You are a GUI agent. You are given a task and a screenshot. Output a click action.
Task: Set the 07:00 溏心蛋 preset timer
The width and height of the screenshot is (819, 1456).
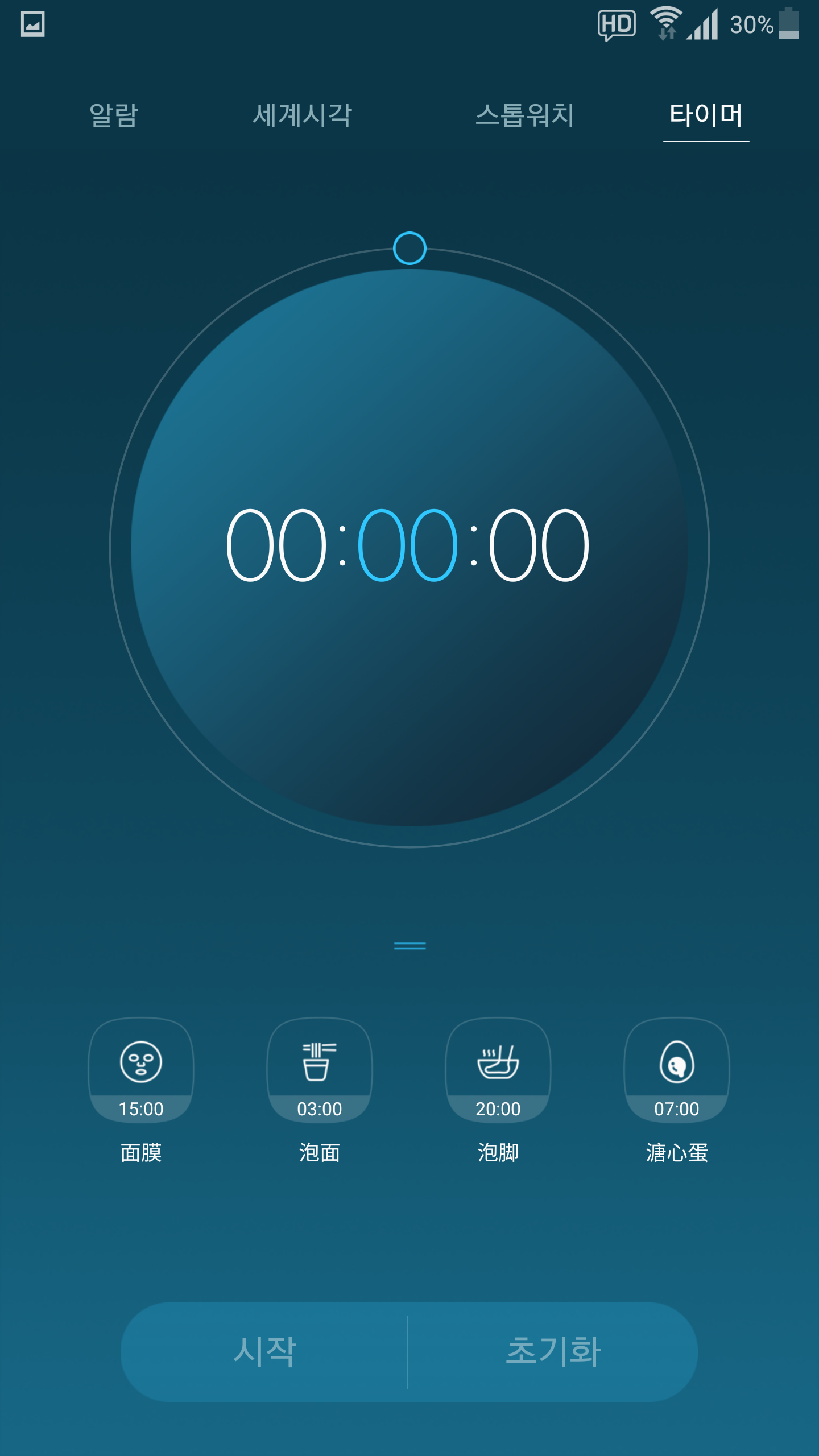[677, 1070]
